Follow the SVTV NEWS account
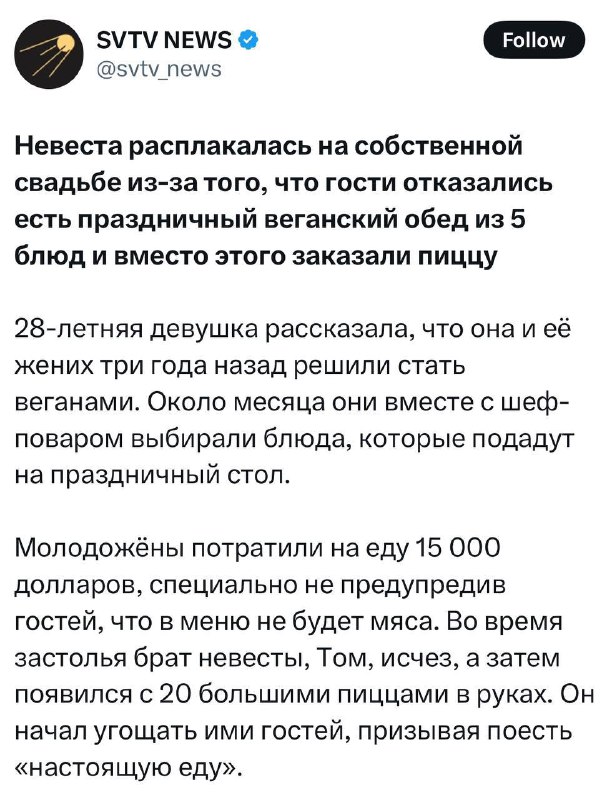 (x=533, y=40)
